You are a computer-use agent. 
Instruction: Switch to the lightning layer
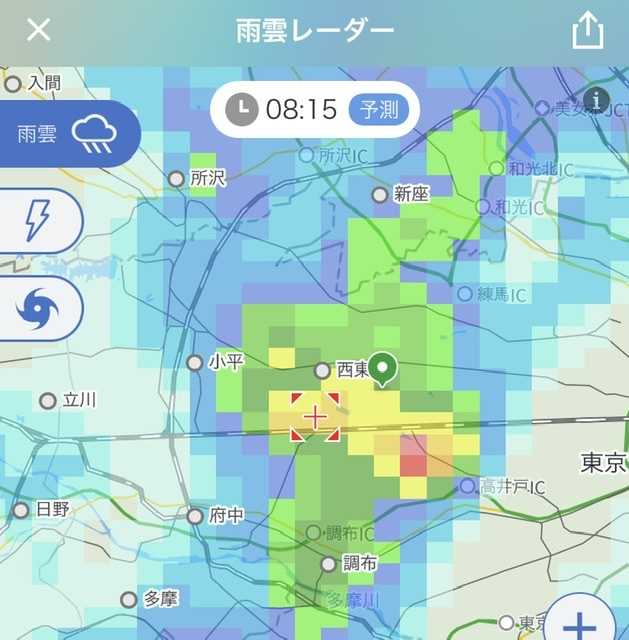(x=37, y=221)
